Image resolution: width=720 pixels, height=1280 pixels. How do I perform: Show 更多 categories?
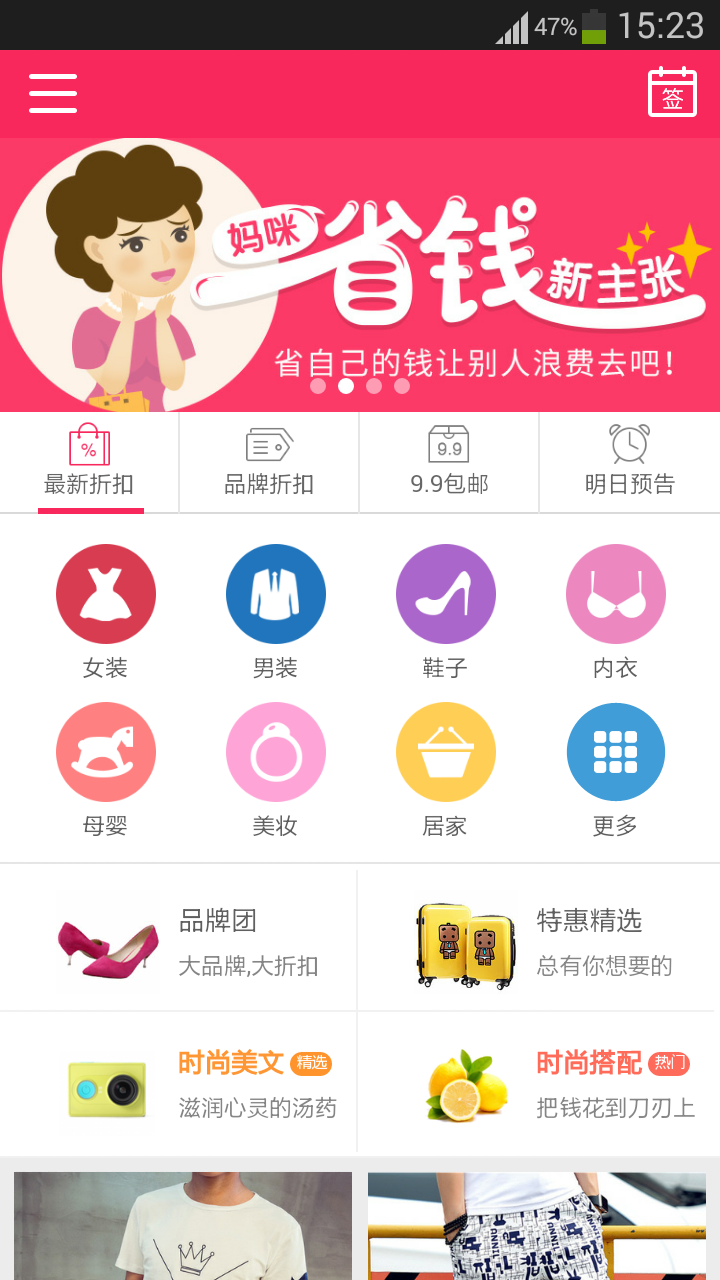616,768
